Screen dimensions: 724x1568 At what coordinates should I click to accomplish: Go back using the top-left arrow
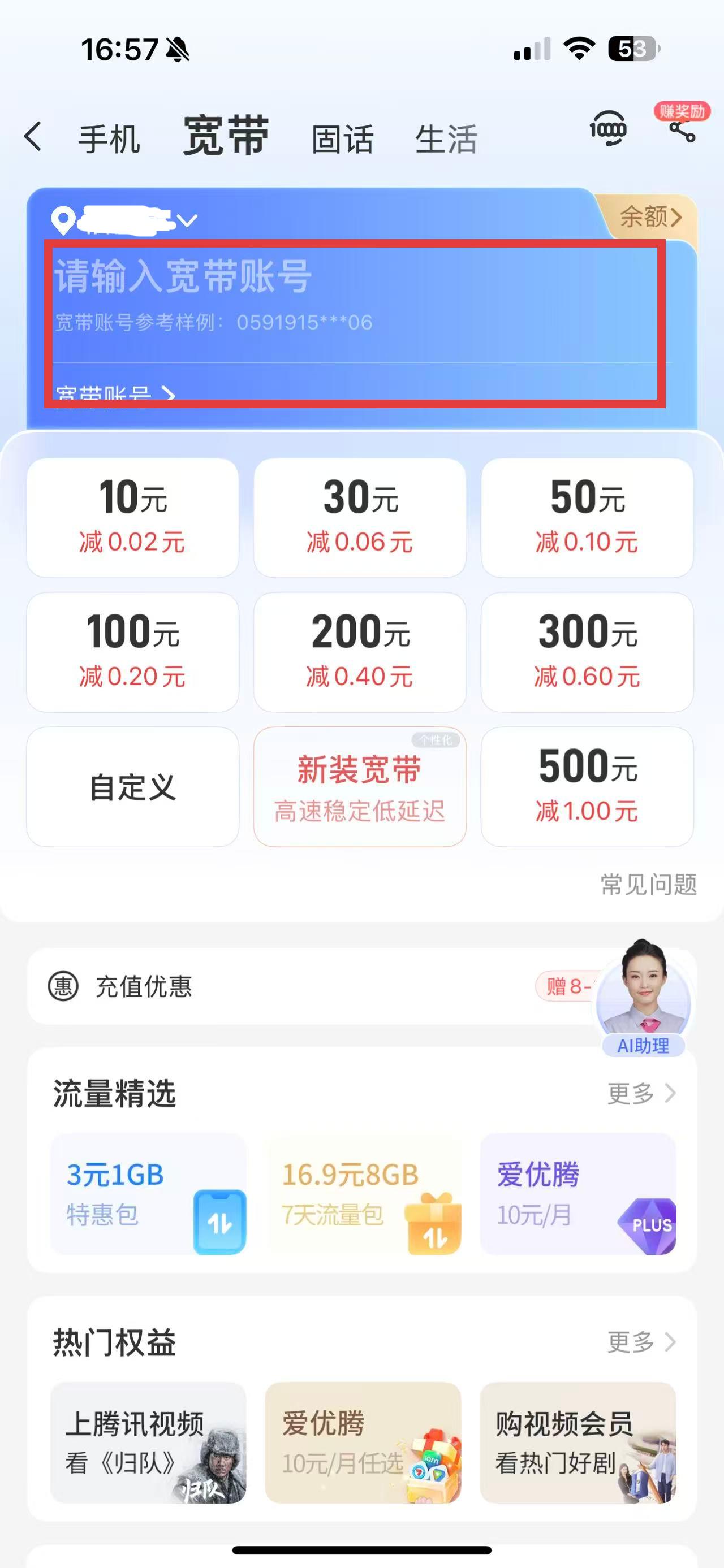(34, 136)
